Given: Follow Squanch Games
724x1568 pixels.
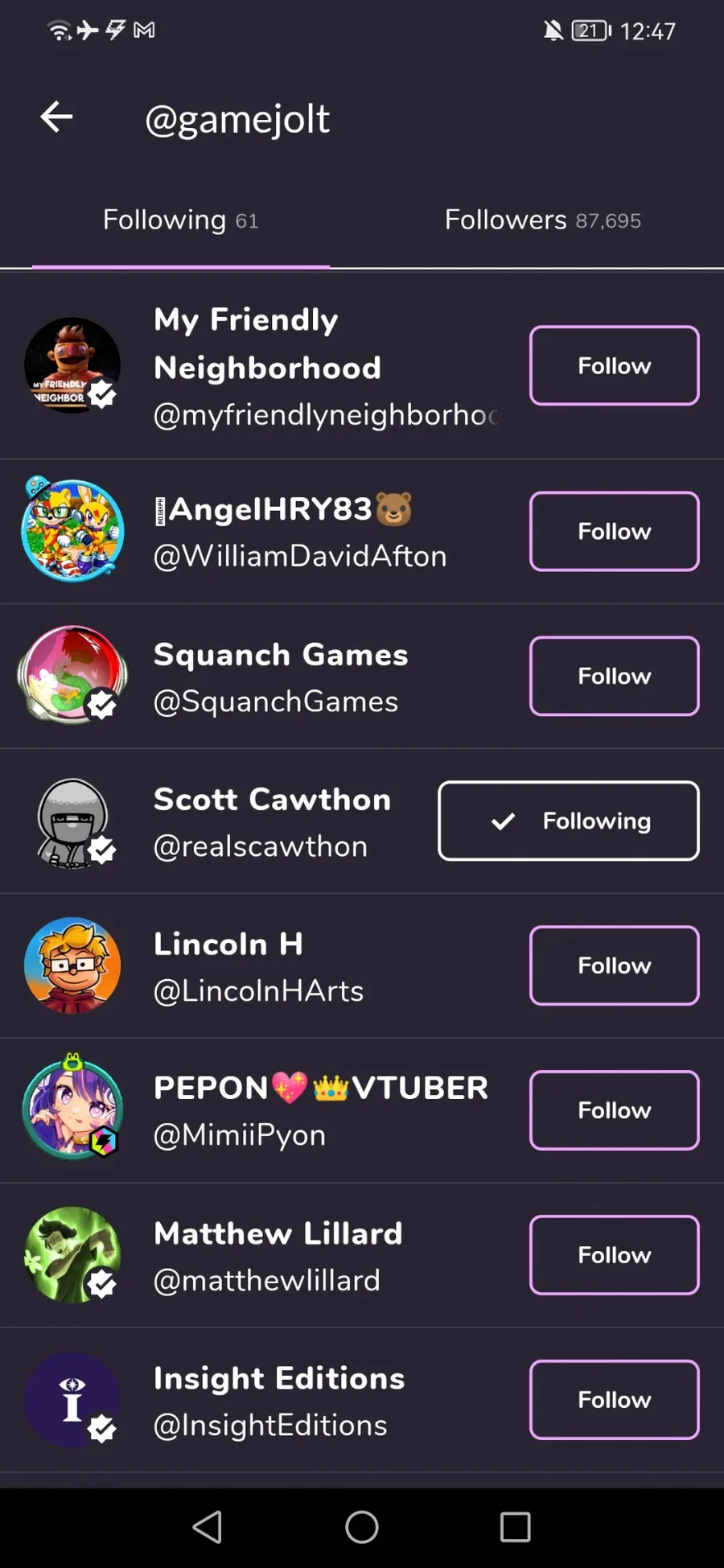Looking at the screenshot, I should (x=614, y=676).
